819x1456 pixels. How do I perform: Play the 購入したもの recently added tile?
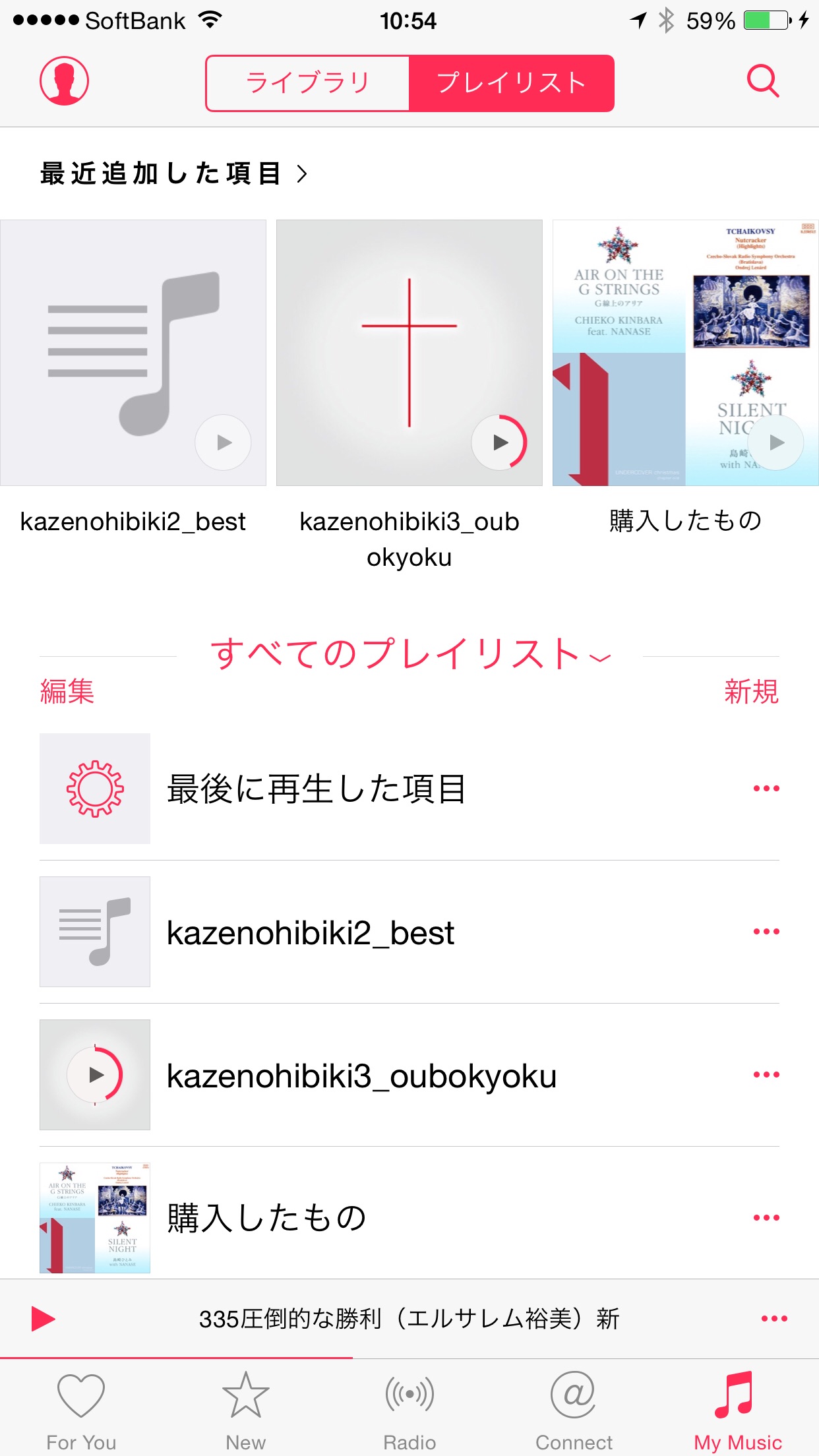tap(777, 442)
